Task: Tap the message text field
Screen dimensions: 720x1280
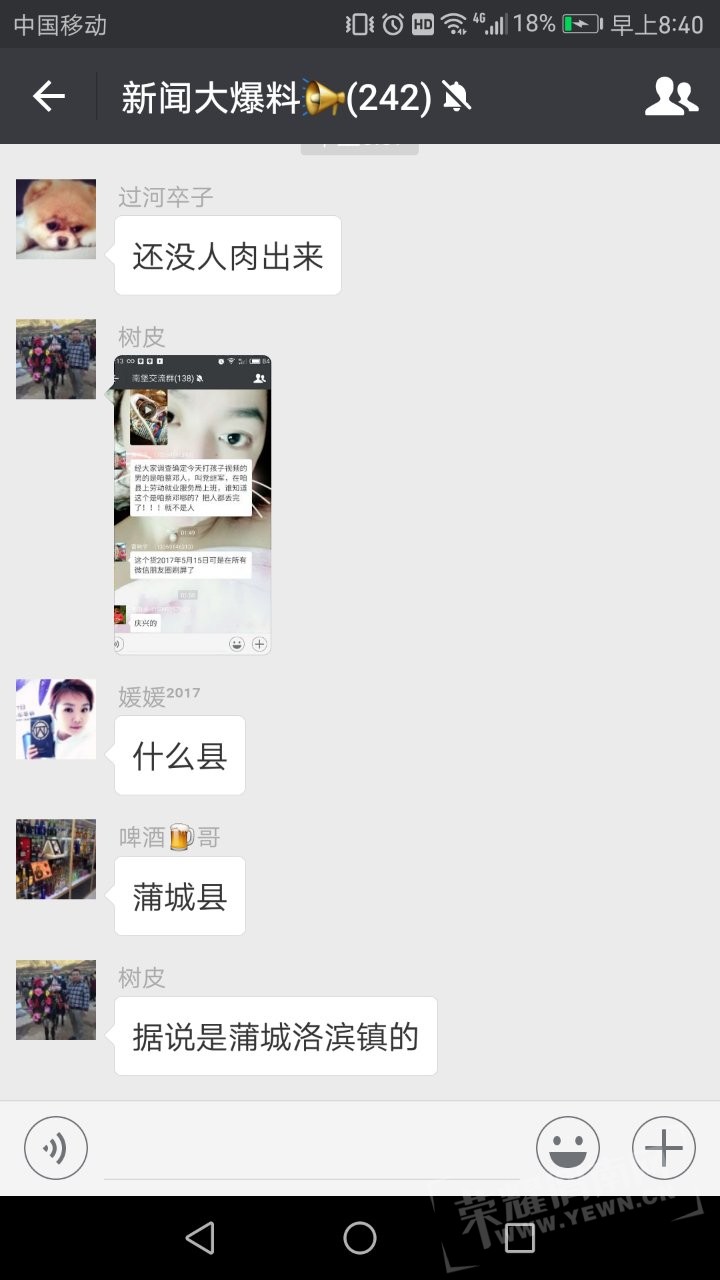Action: (310, 1150)
